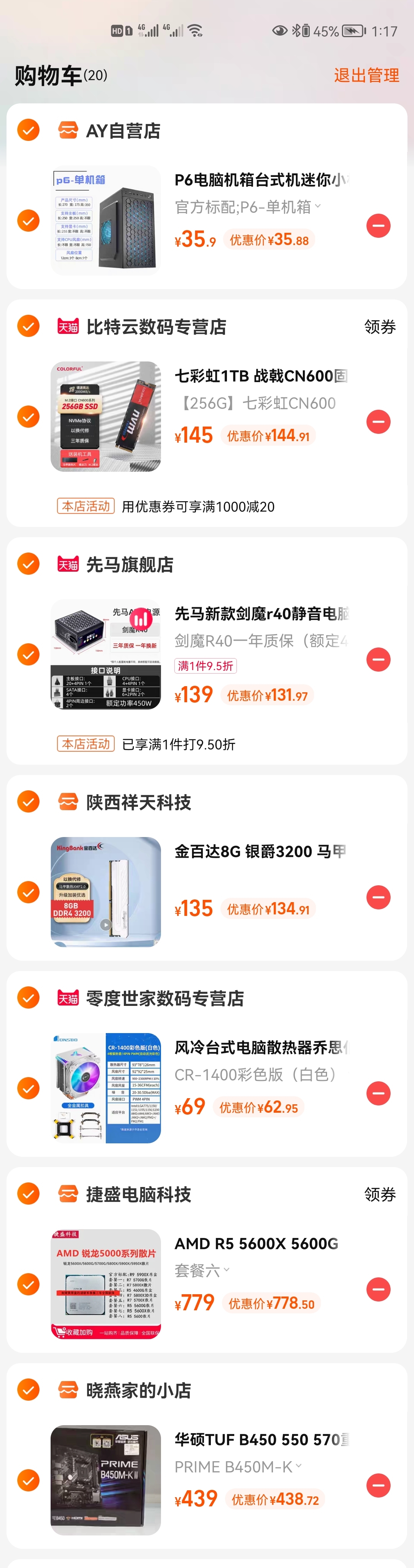The image size is (414, 1568).
Task: Delete the 金百达8G 银爵3200 item
Action: tap(378, 897)
